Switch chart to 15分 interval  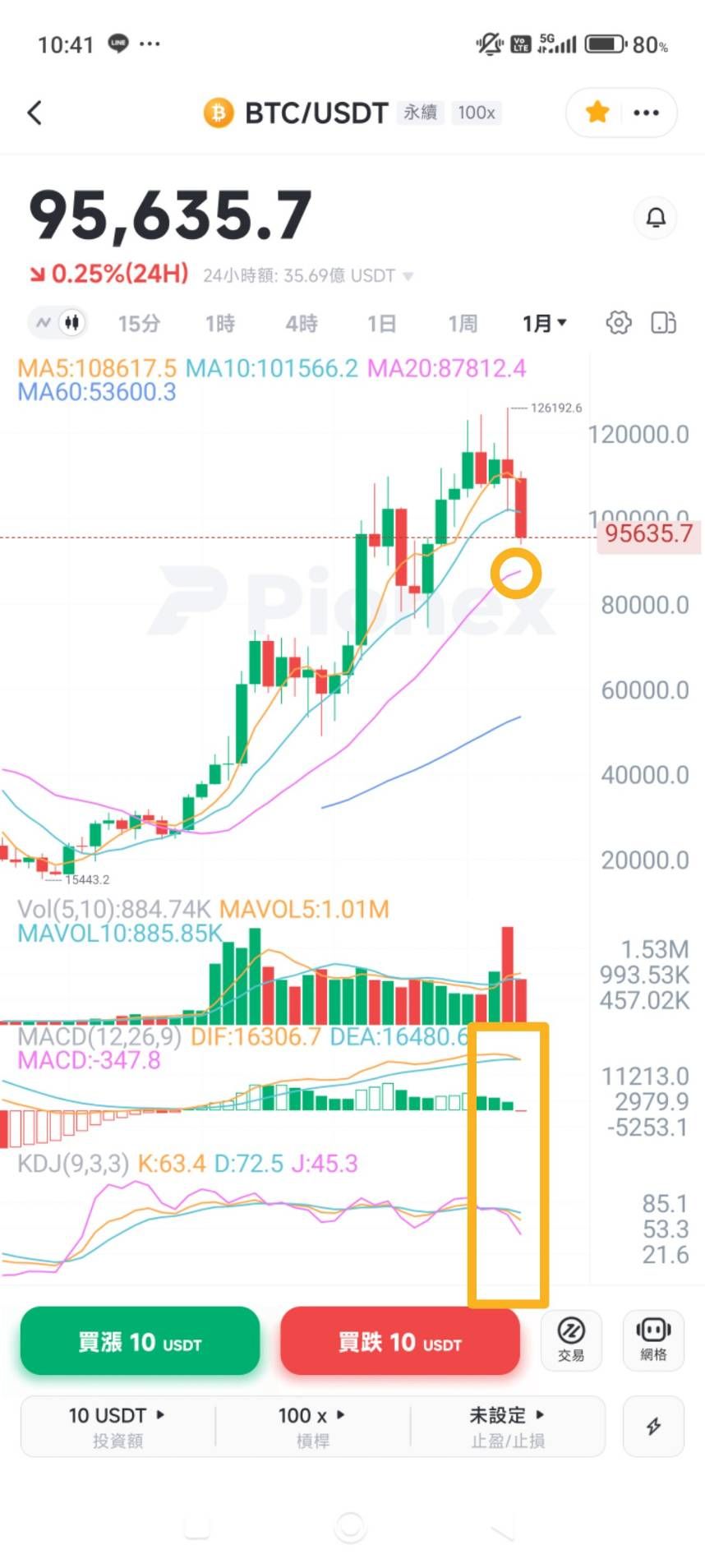pyautogui.click(x=139, y=323)
